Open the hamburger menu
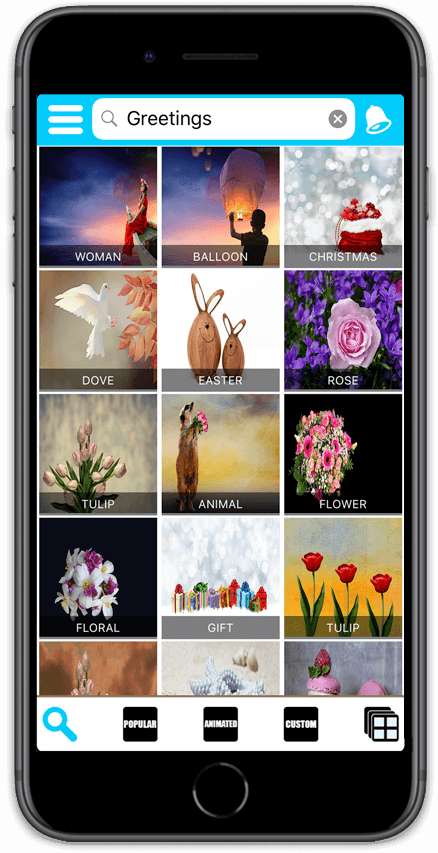Image resolution: width=438 pixels, height=853 pixels. click(65, 119)
